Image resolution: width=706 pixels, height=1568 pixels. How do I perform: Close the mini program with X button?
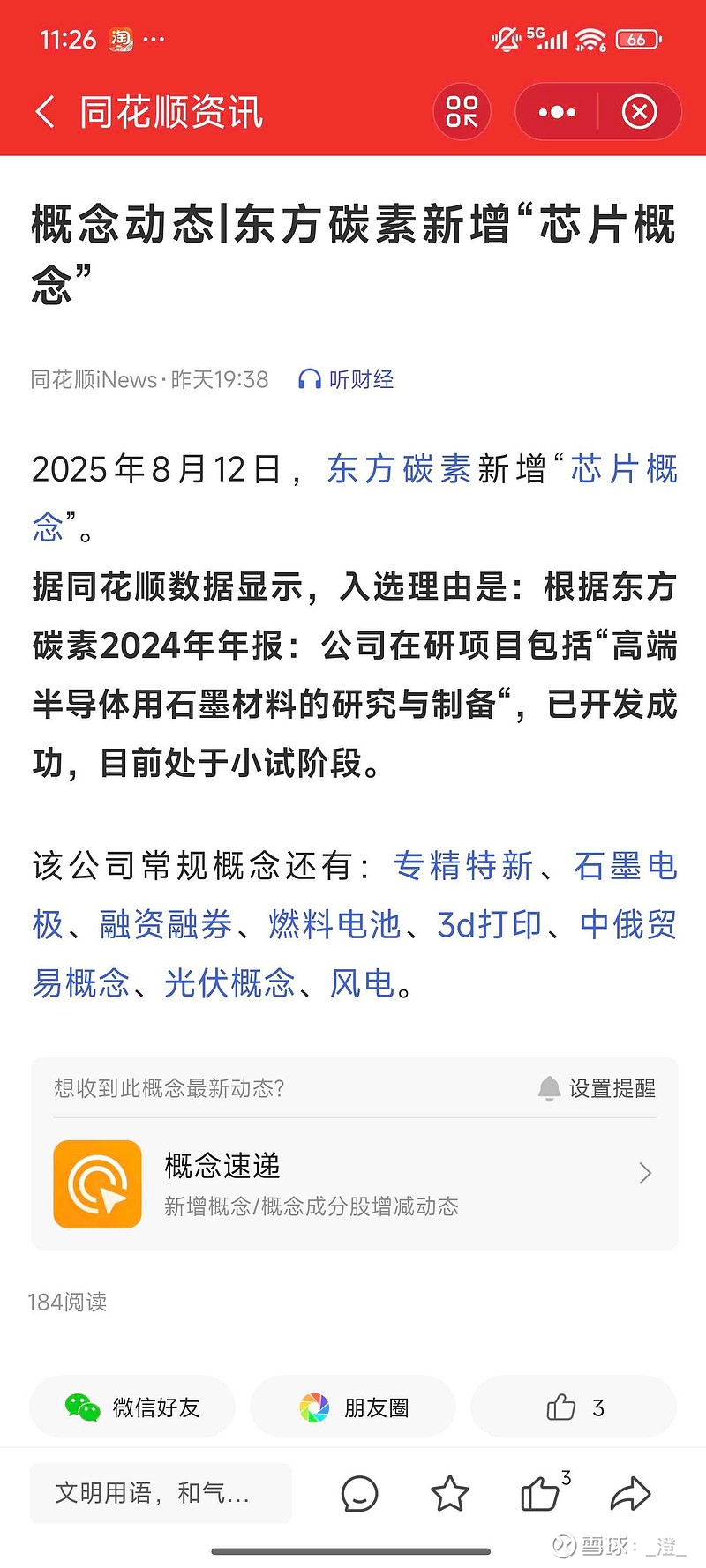639,112
